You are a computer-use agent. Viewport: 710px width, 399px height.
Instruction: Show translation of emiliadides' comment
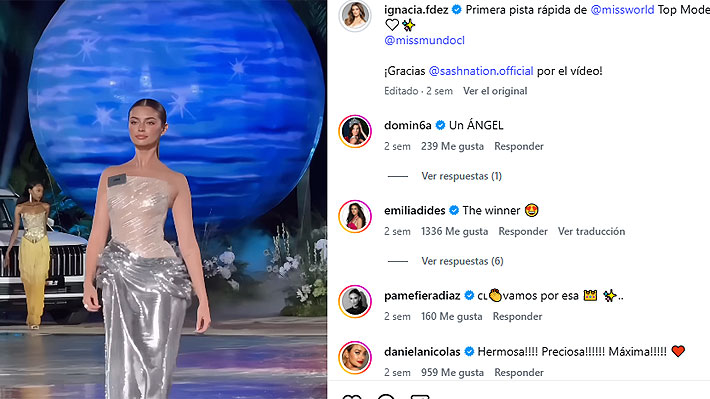pos(591,231)
